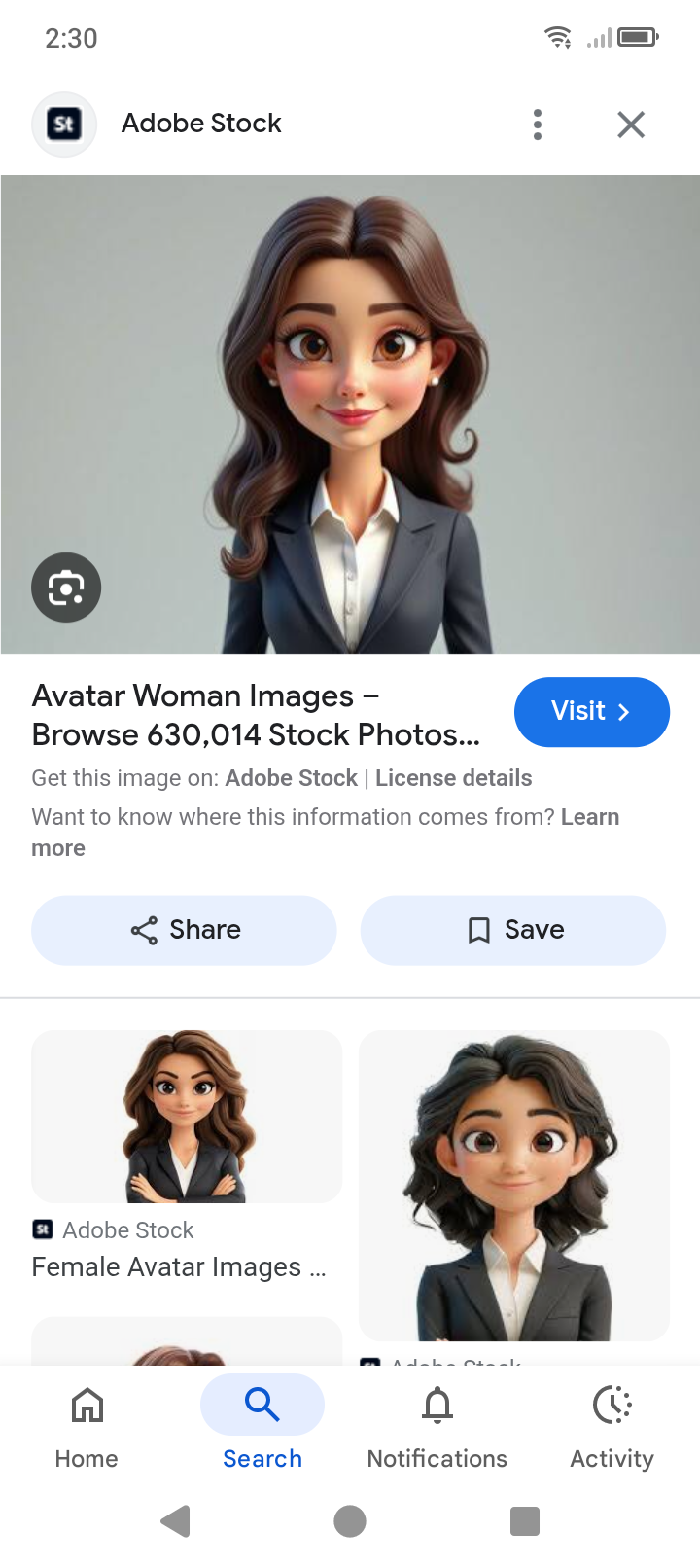View License details

[x=453, y=778]
